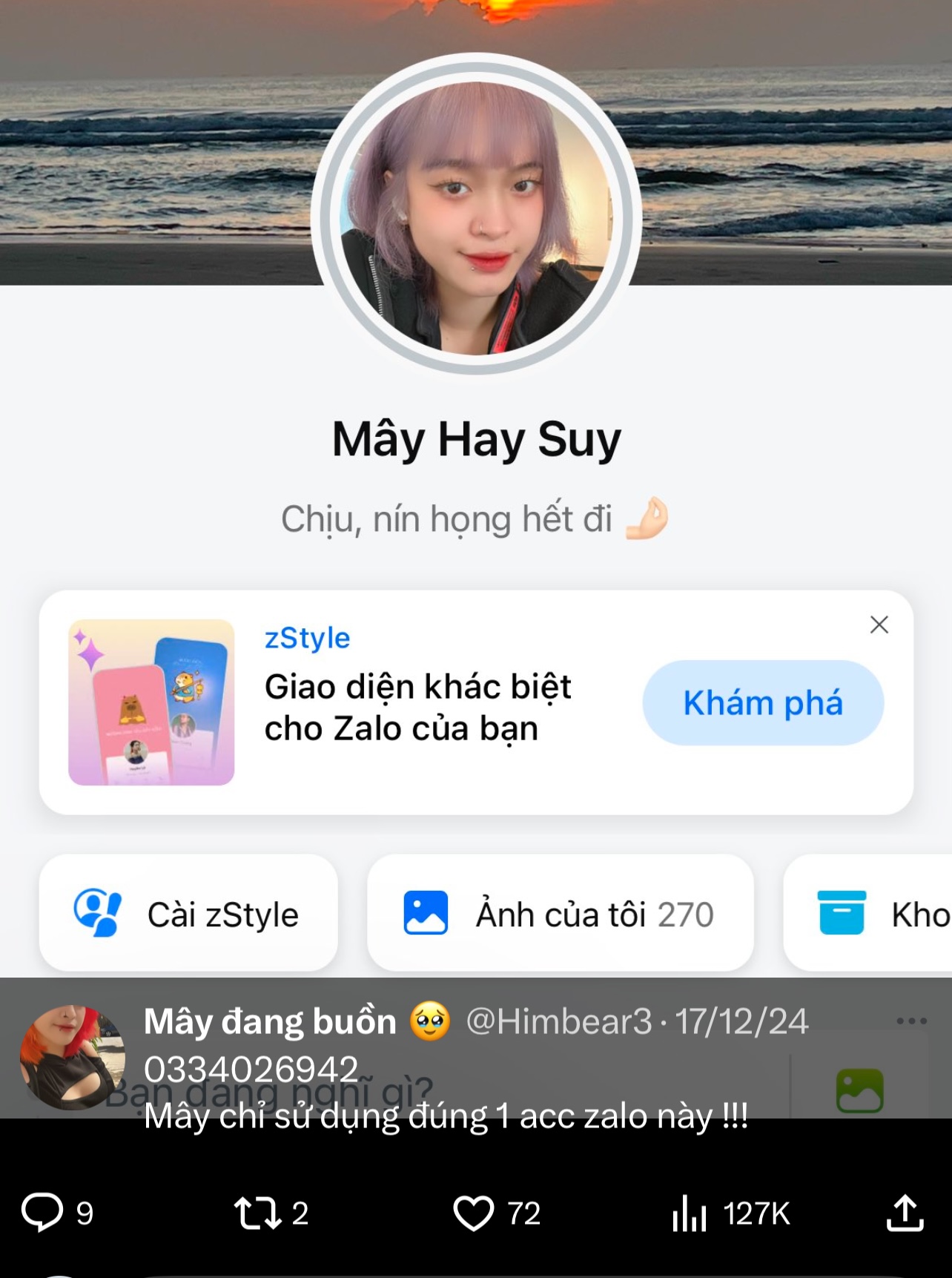The width and height of the screenshot is (952, 1278).
Task: Reply to Mây đang buồn's post
Action: point(42,1213)
